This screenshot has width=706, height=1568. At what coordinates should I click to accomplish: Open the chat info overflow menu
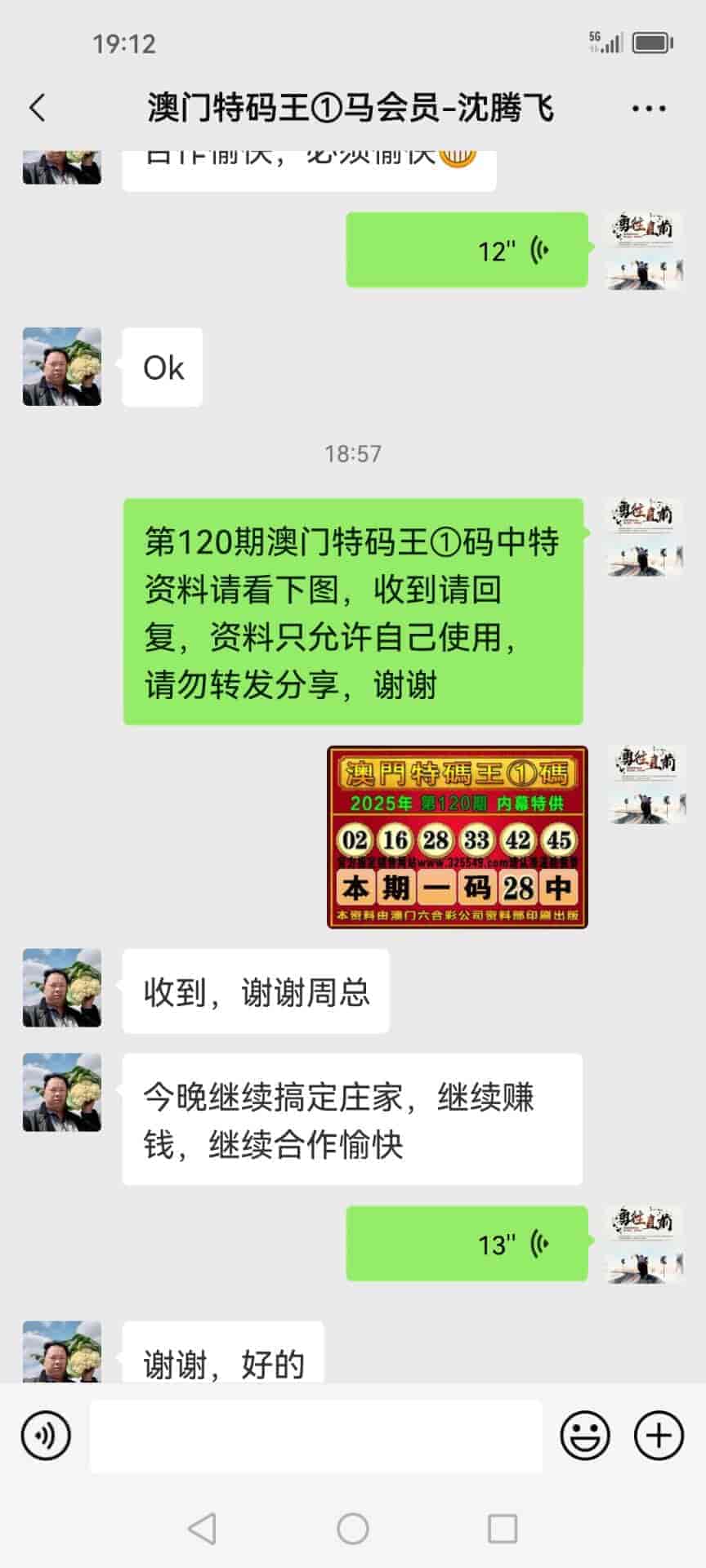649,108
